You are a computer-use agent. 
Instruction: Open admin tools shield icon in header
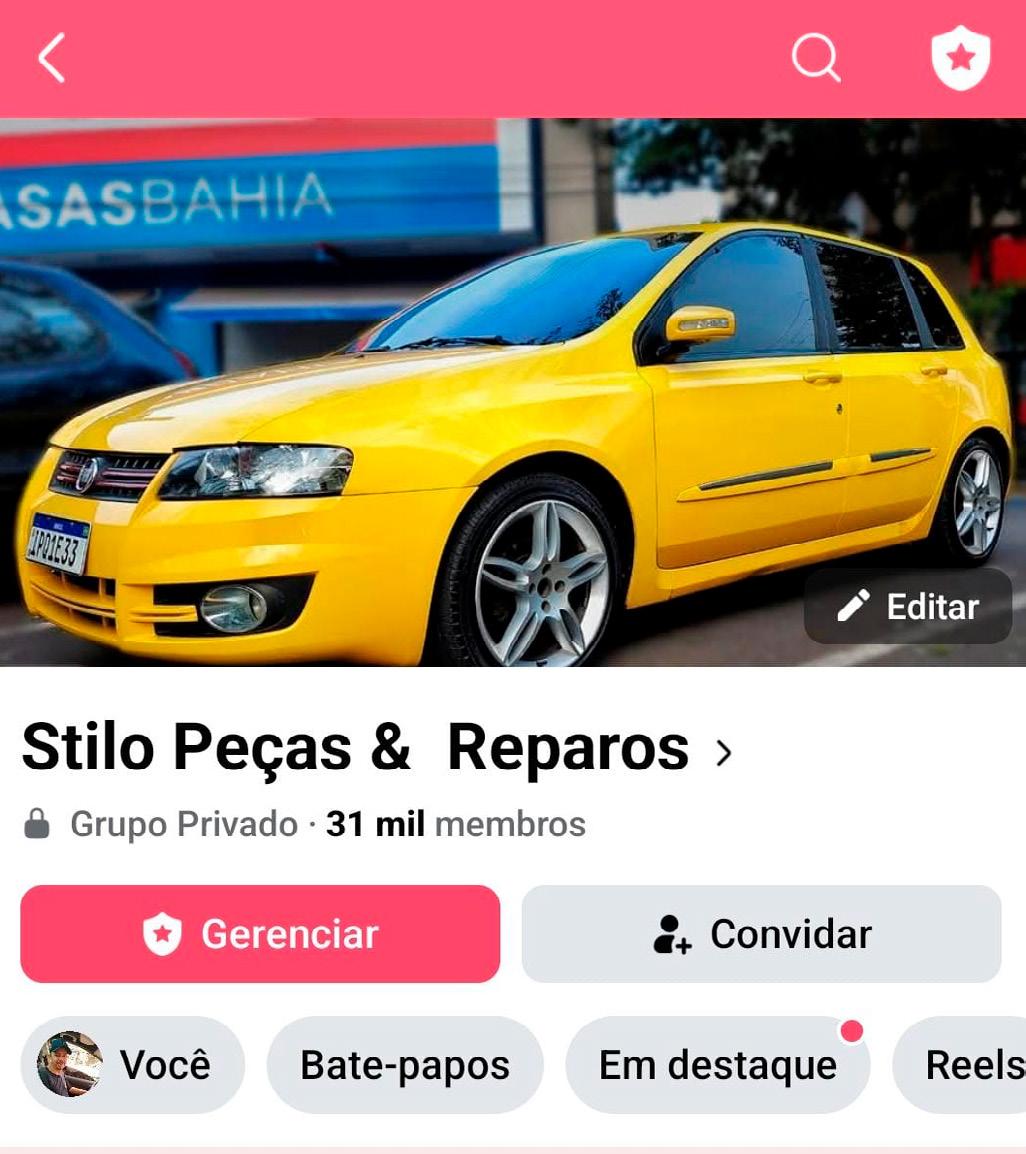pos(960,58)
